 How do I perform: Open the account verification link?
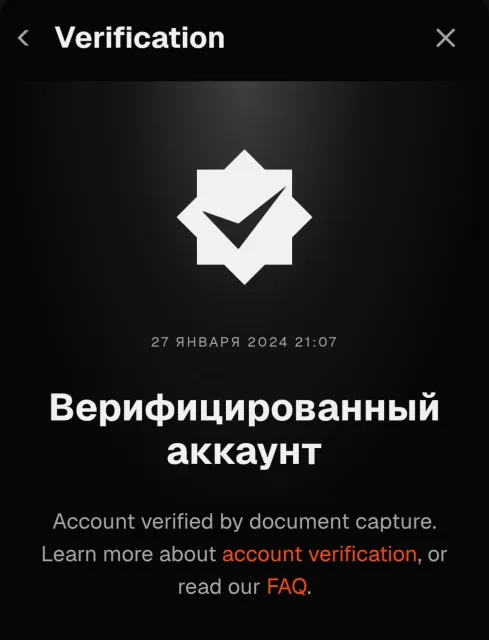pyautogui.click(x=319, y=554)
